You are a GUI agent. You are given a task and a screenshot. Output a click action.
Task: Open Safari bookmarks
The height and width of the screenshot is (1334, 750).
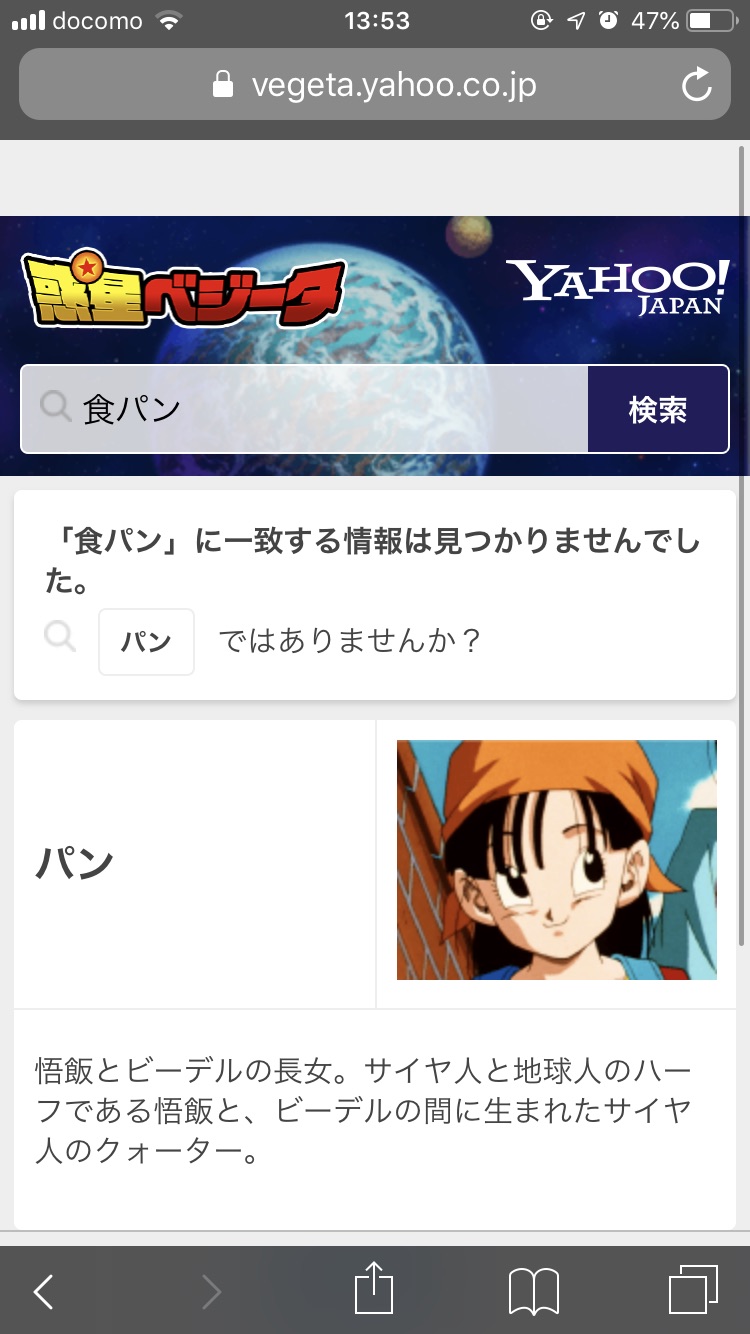(x=534, y=1291)
